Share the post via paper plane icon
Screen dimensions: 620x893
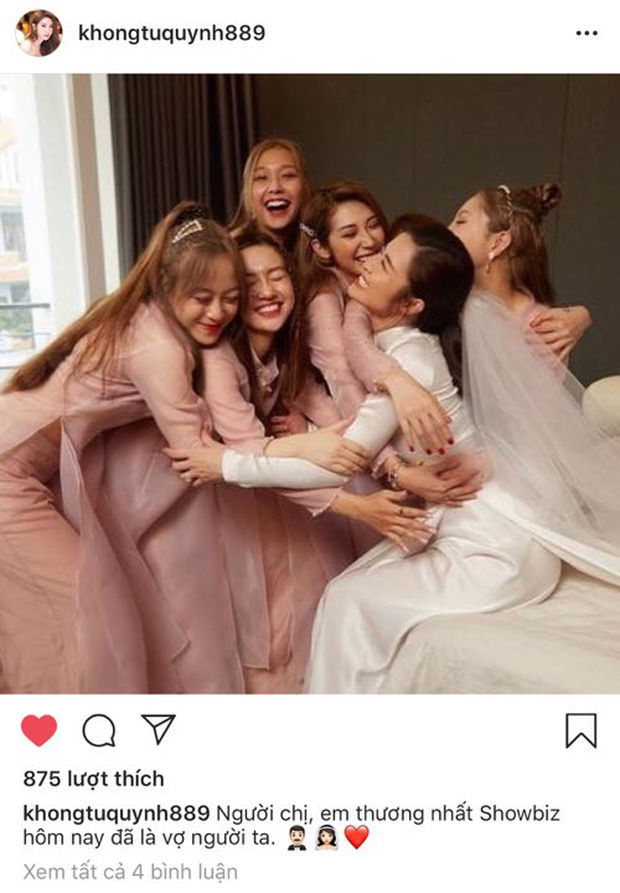158,729
